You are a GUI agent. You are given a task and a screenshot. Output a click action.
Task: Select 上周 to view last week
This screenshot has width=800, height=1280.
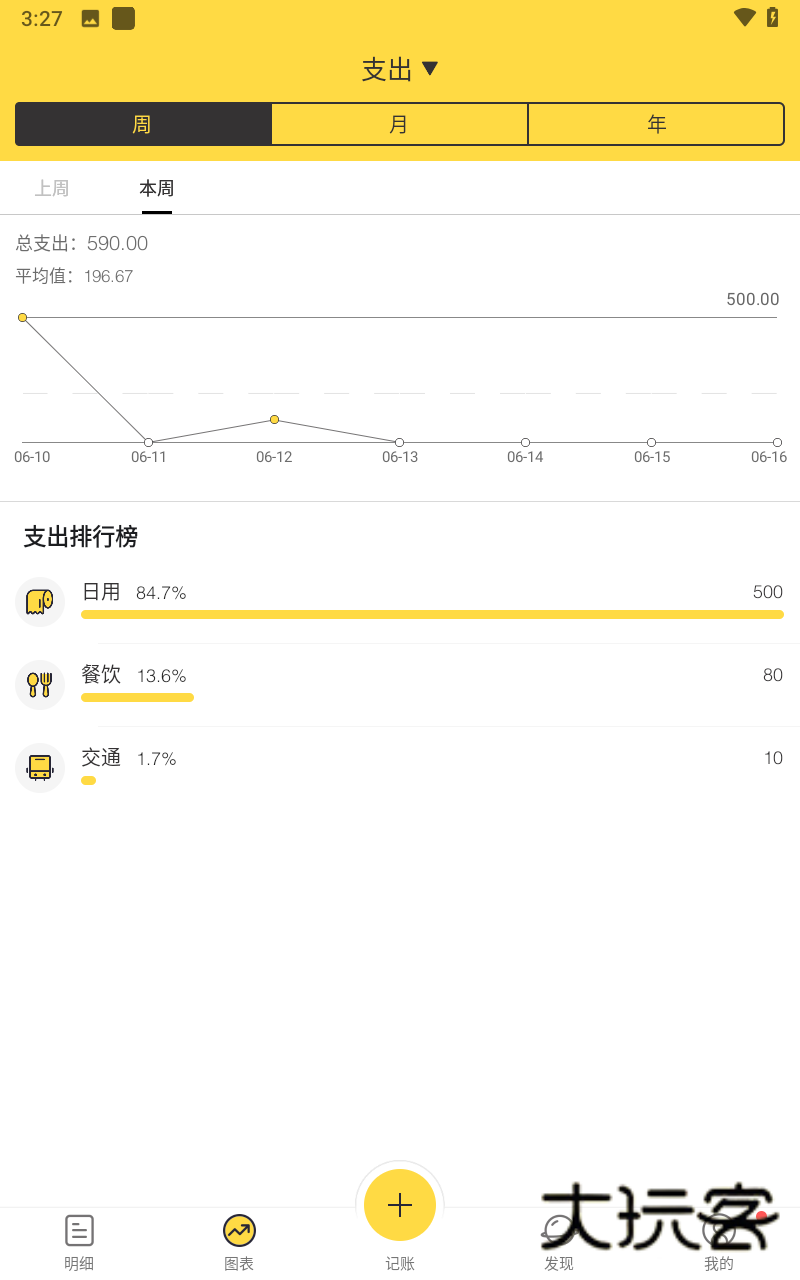tap(52, 188)
